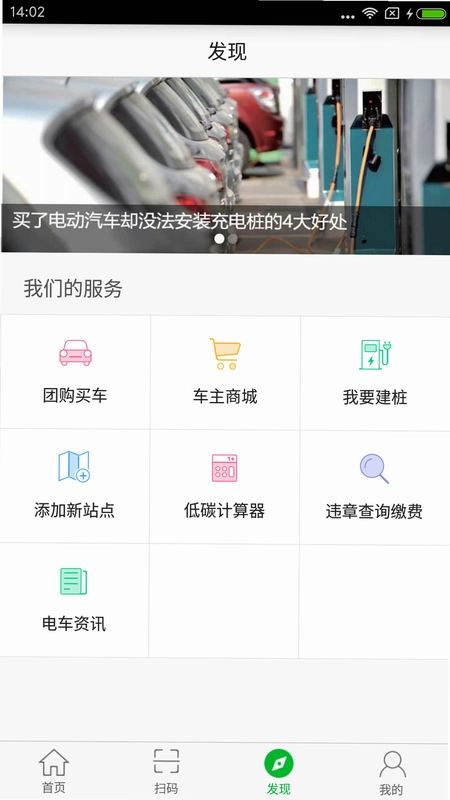Go to the 我的 profile tab

tap(392, 771)
